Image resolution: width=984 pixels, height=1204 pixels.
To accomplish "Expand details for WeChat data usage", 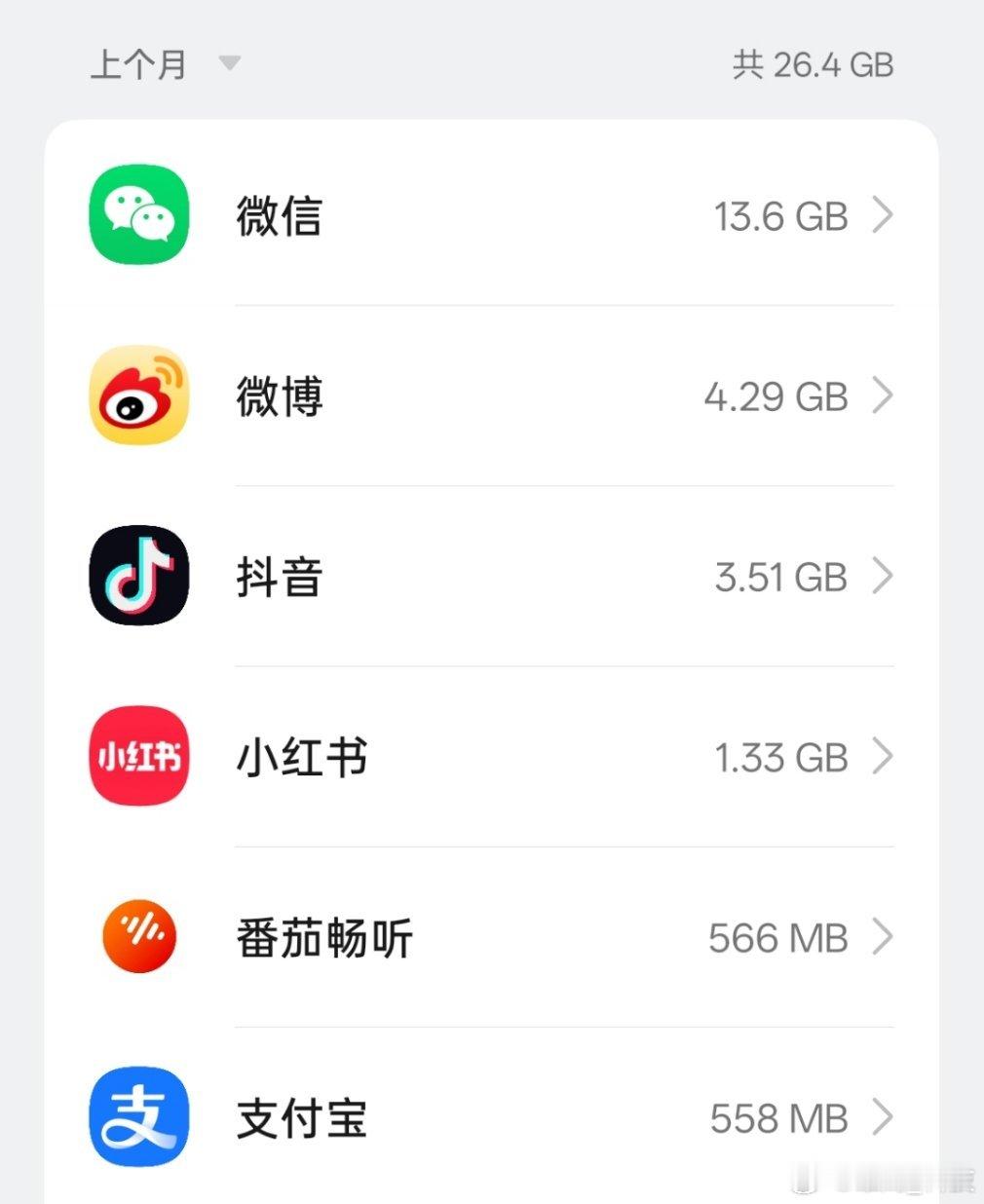I will pos(883,215).
